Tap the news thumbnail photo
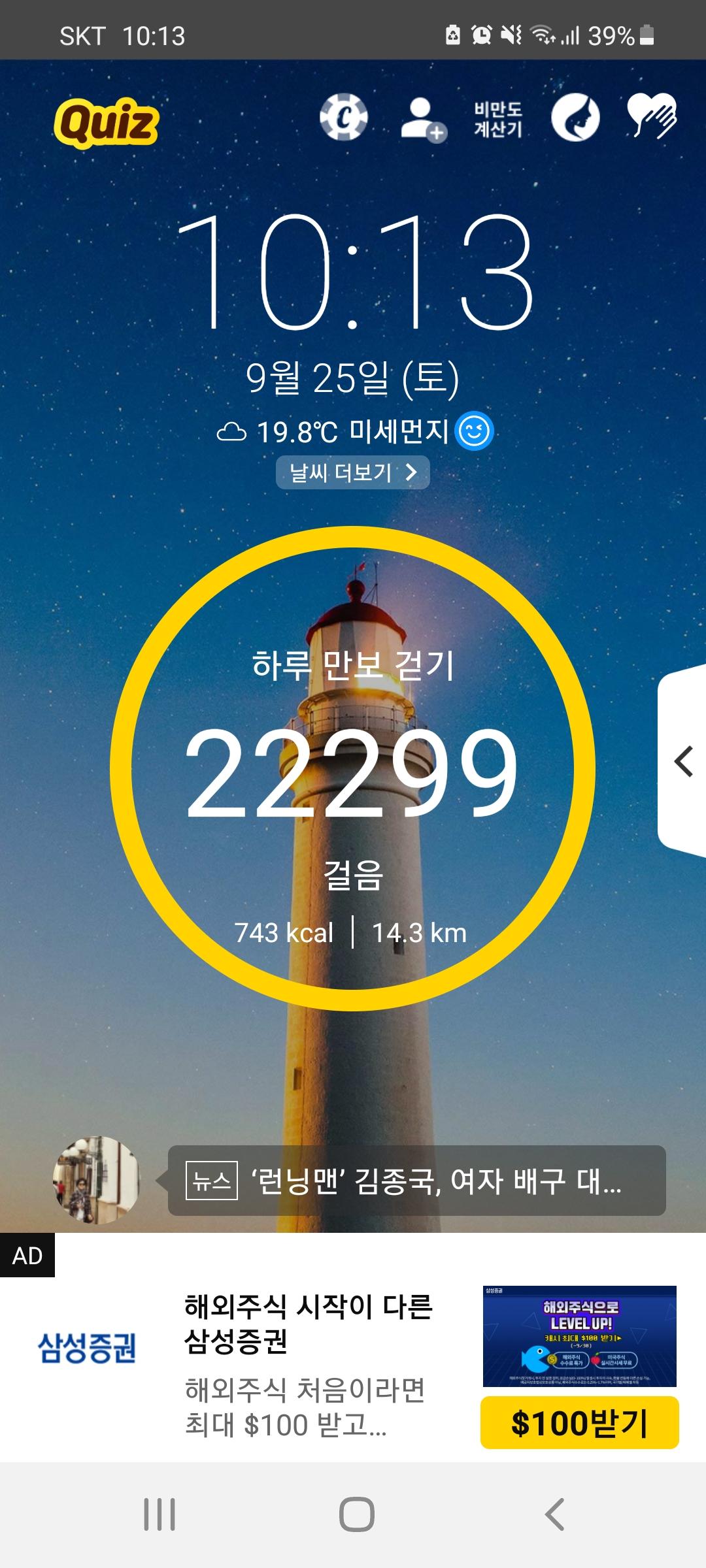 pos(96,1179)
